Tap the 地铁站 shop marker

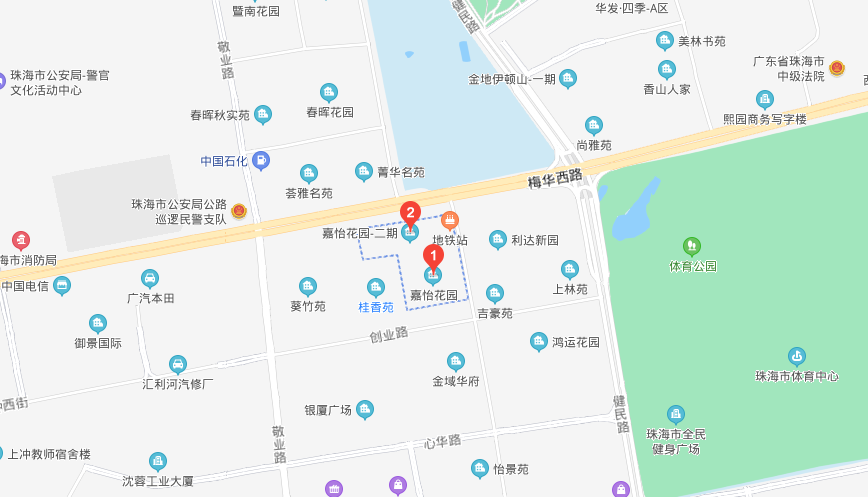[450, 219]
